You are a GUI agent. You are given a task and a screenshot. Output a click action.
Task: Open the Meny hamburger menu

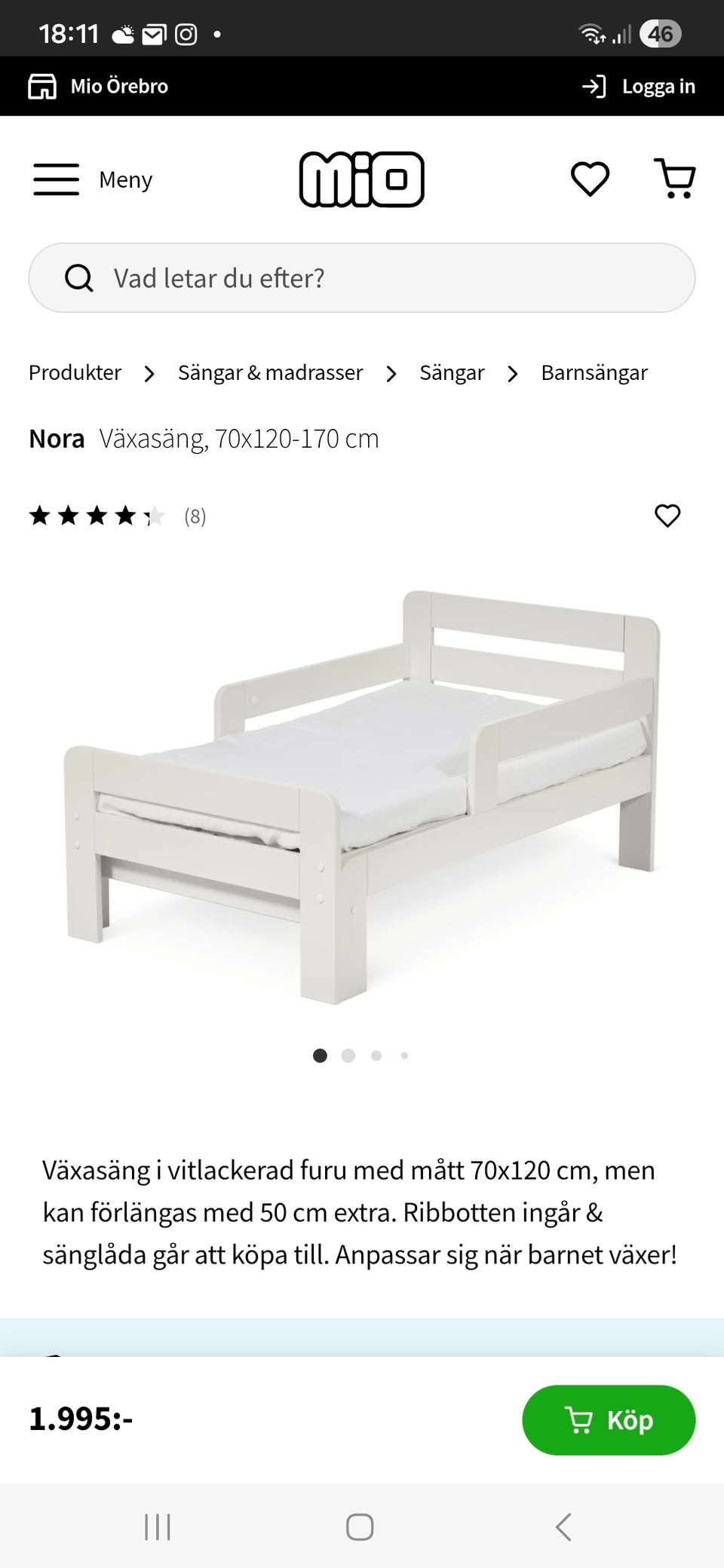pyautogui.click(x=92, y=179)
